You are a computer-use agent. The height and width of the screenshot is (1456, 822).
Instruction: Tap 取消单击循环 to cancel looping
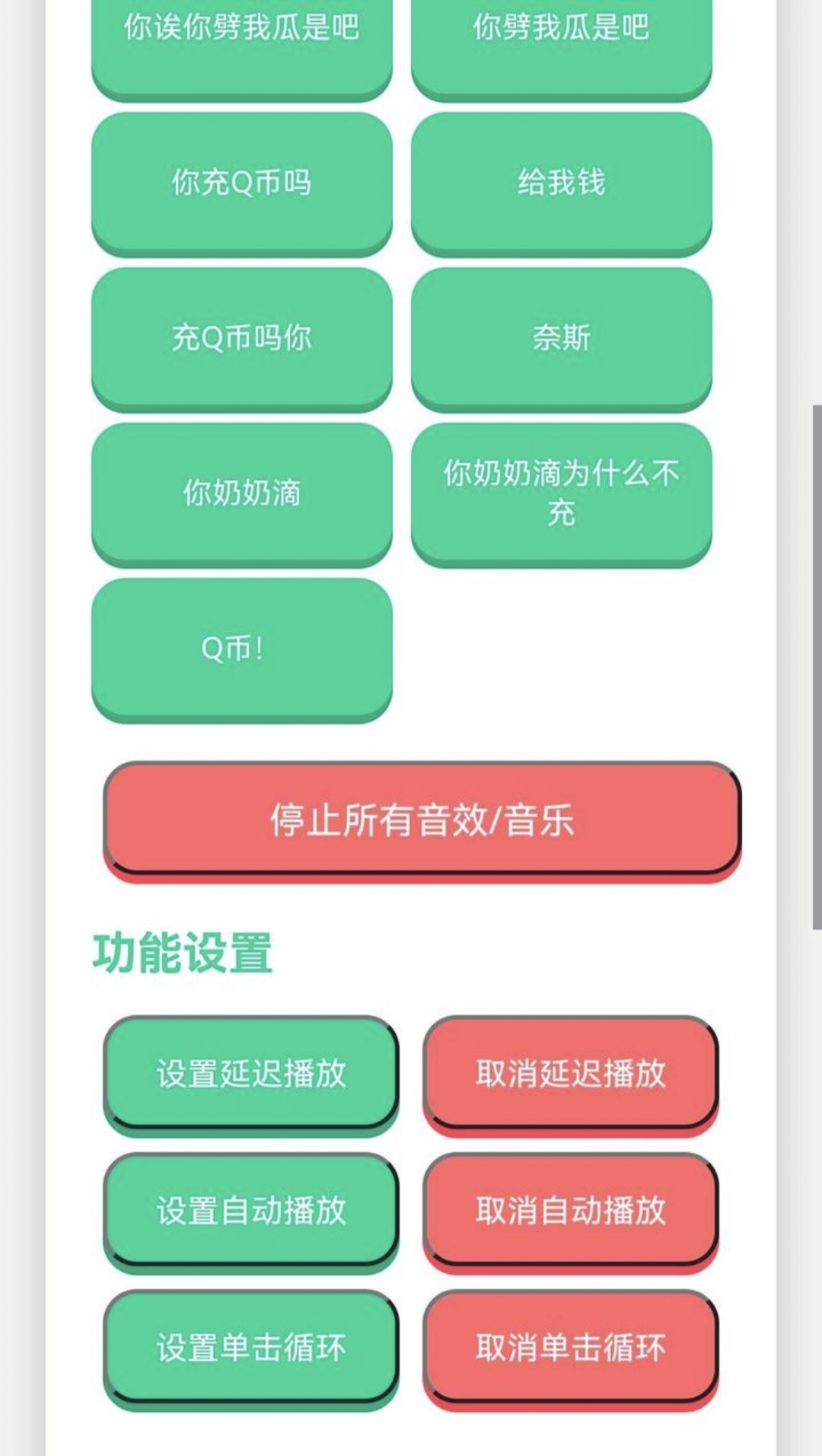point(570,1347)
